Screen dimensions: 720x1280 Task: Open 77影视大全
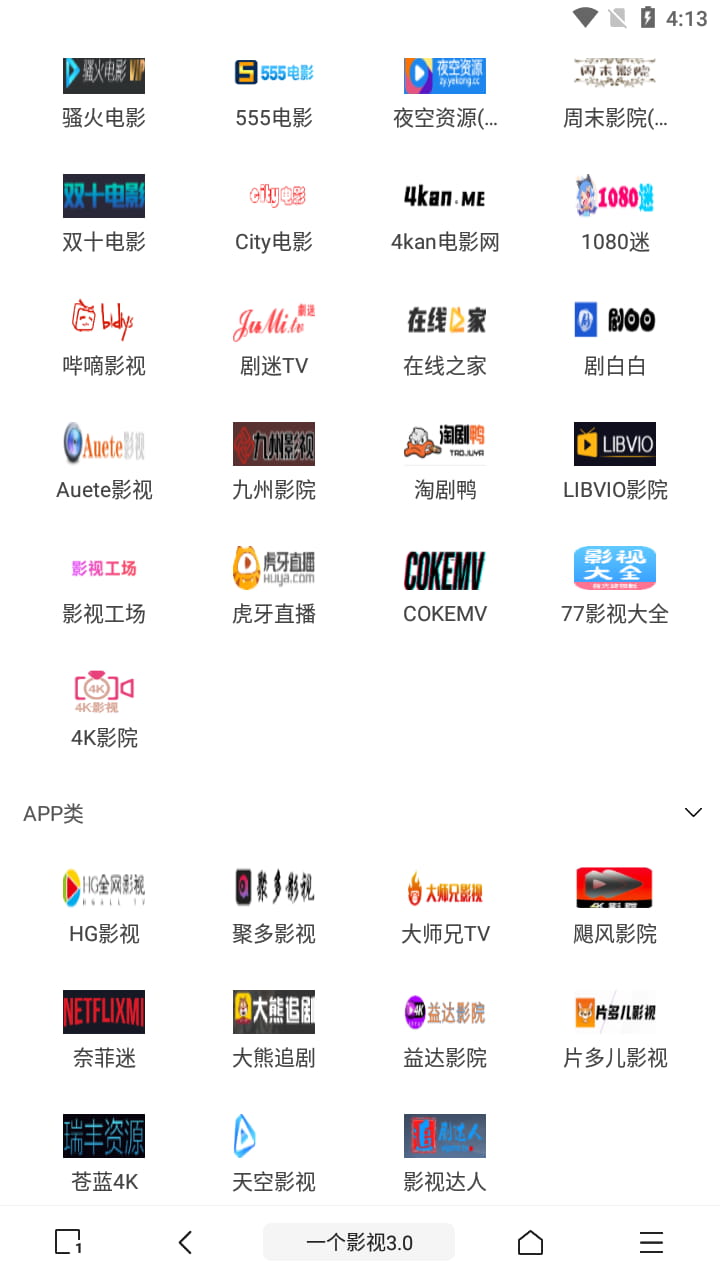coord(615,585)
